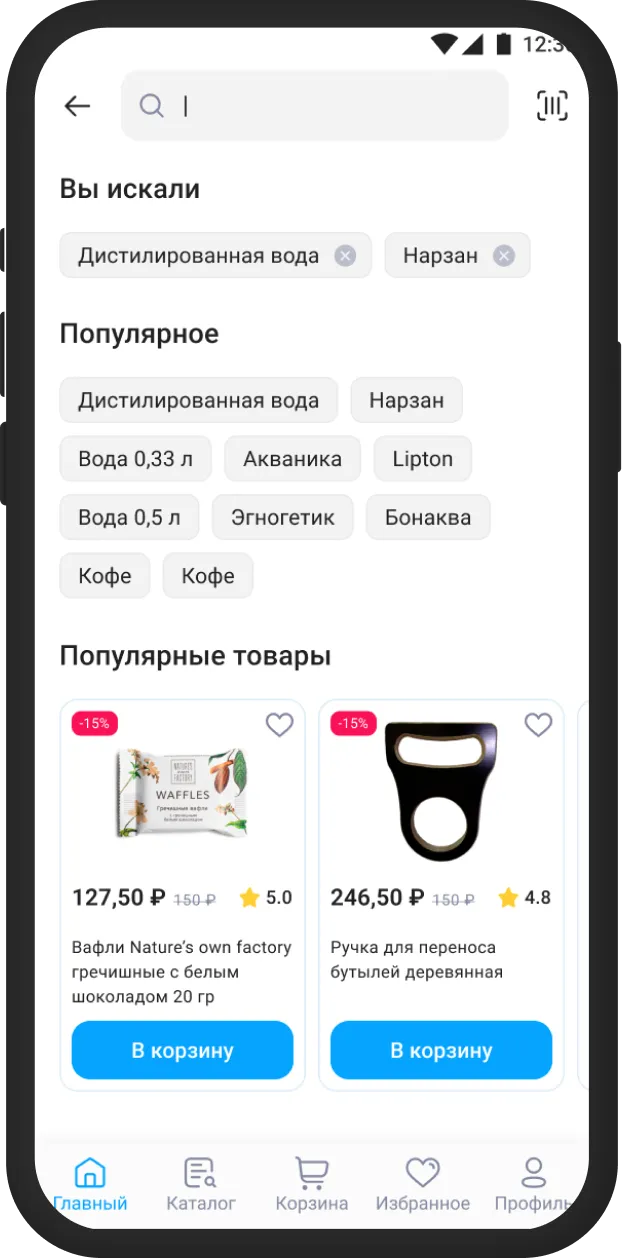Image resolution: width=624 pixels, height=1258 pixels.
Task: Add the waffles to favorites
Action: tap(279, 725)
